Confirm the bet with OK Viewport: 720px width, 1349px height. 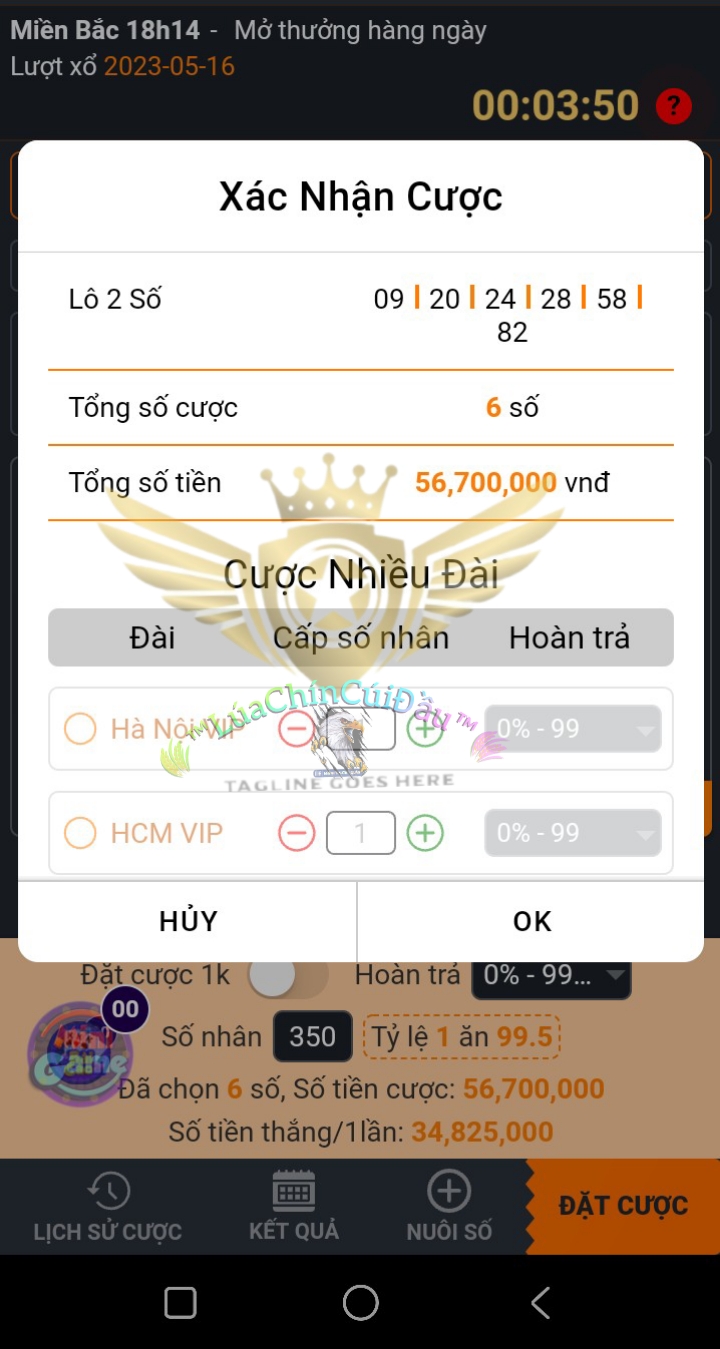coord(531,921)
